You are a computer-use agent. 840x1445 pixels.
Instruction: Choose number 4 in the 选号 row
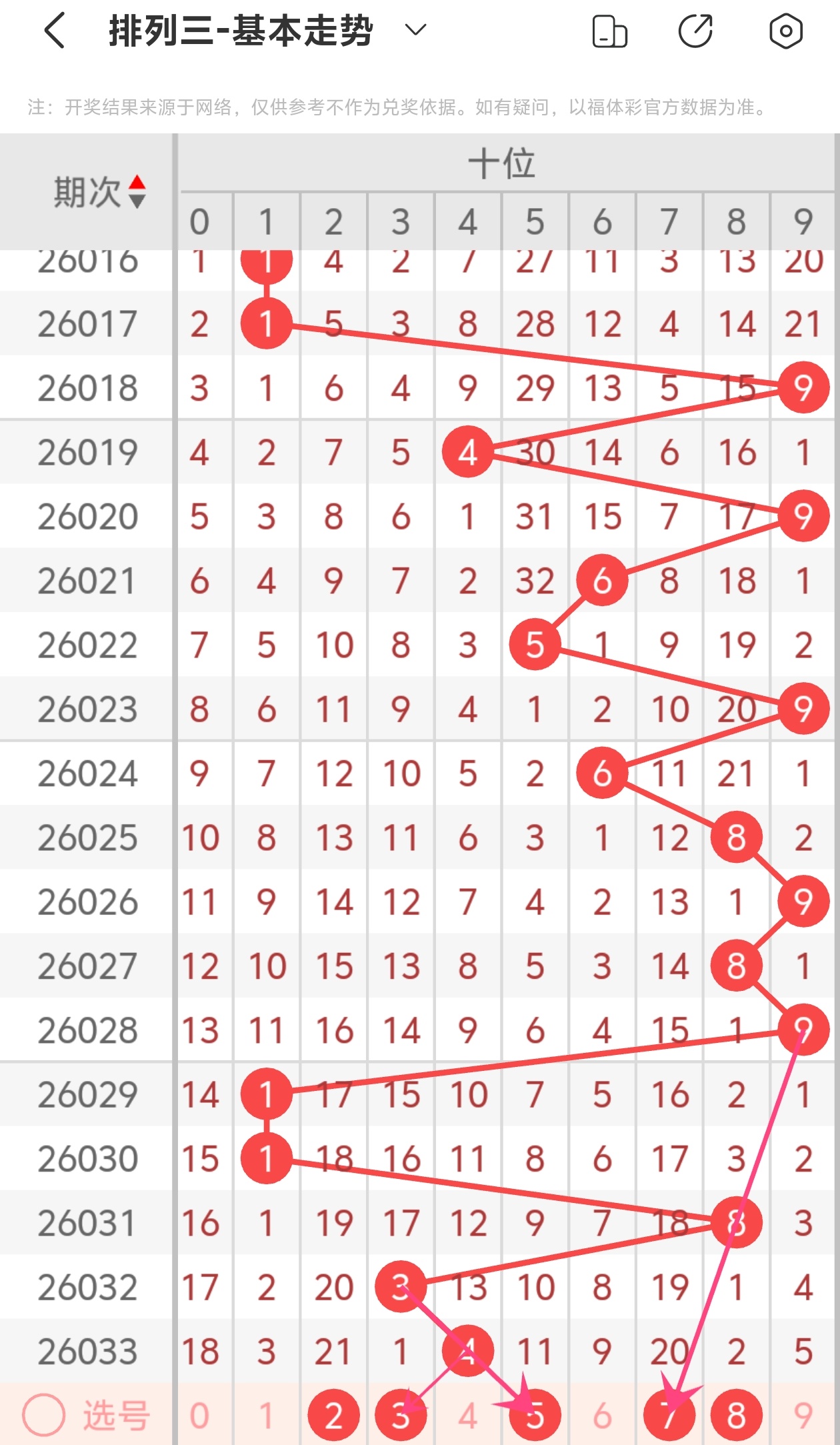point(467,1416)
